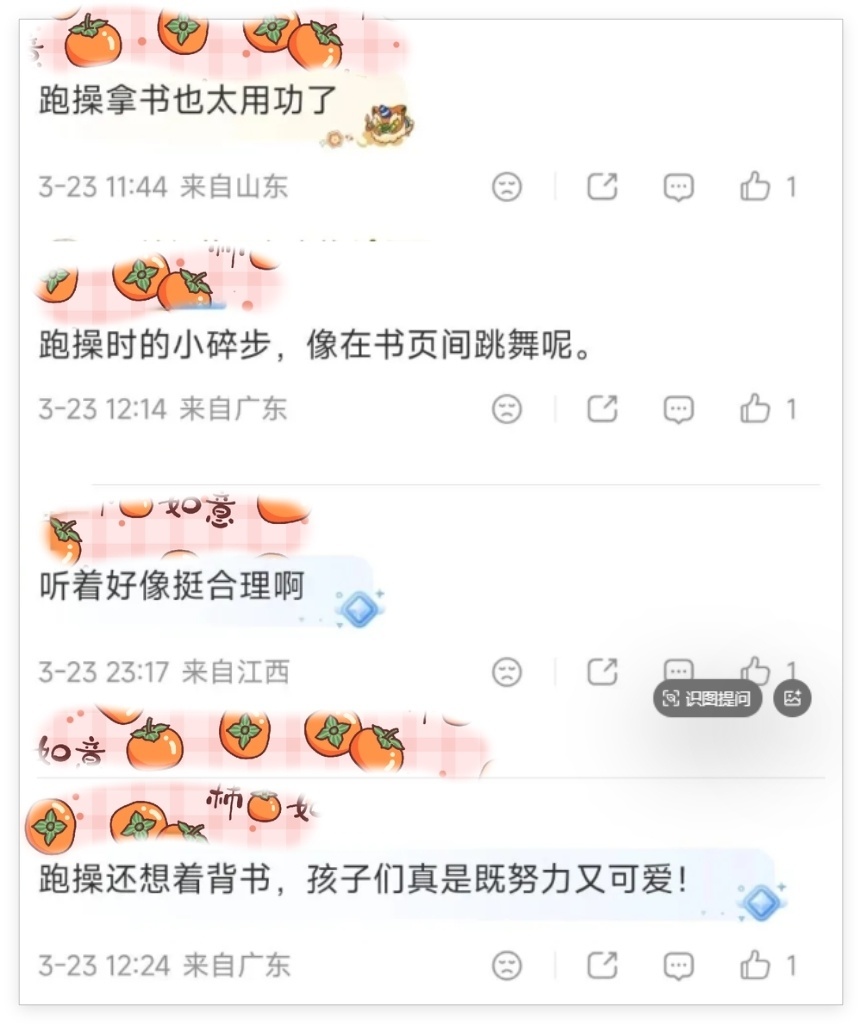Share the 小碎步 comment posted at 12:14
This screenshot has height=1024, width=862.
click(602, 408)
